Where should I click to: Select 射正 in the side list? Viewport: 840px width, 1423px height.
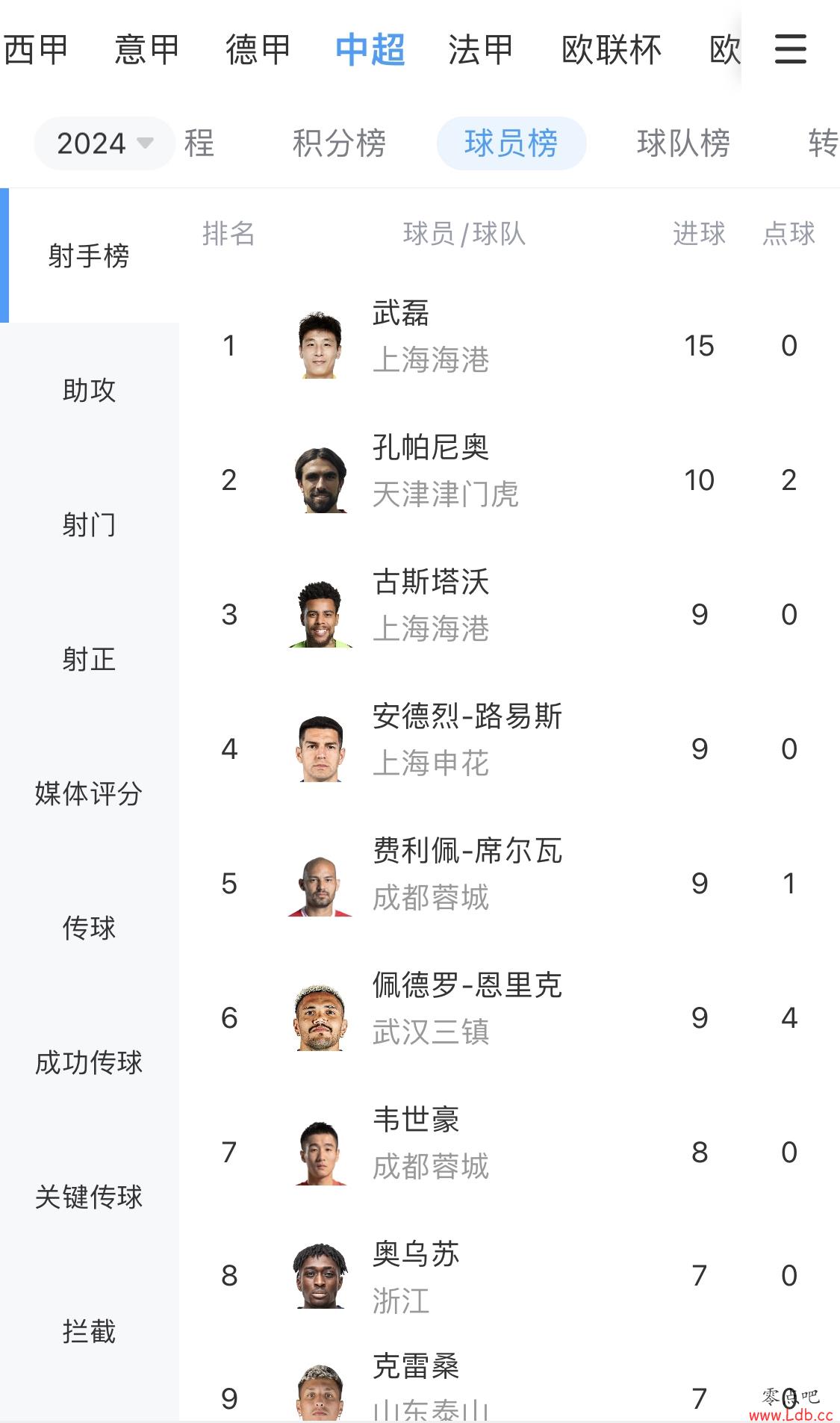(90, 659)
